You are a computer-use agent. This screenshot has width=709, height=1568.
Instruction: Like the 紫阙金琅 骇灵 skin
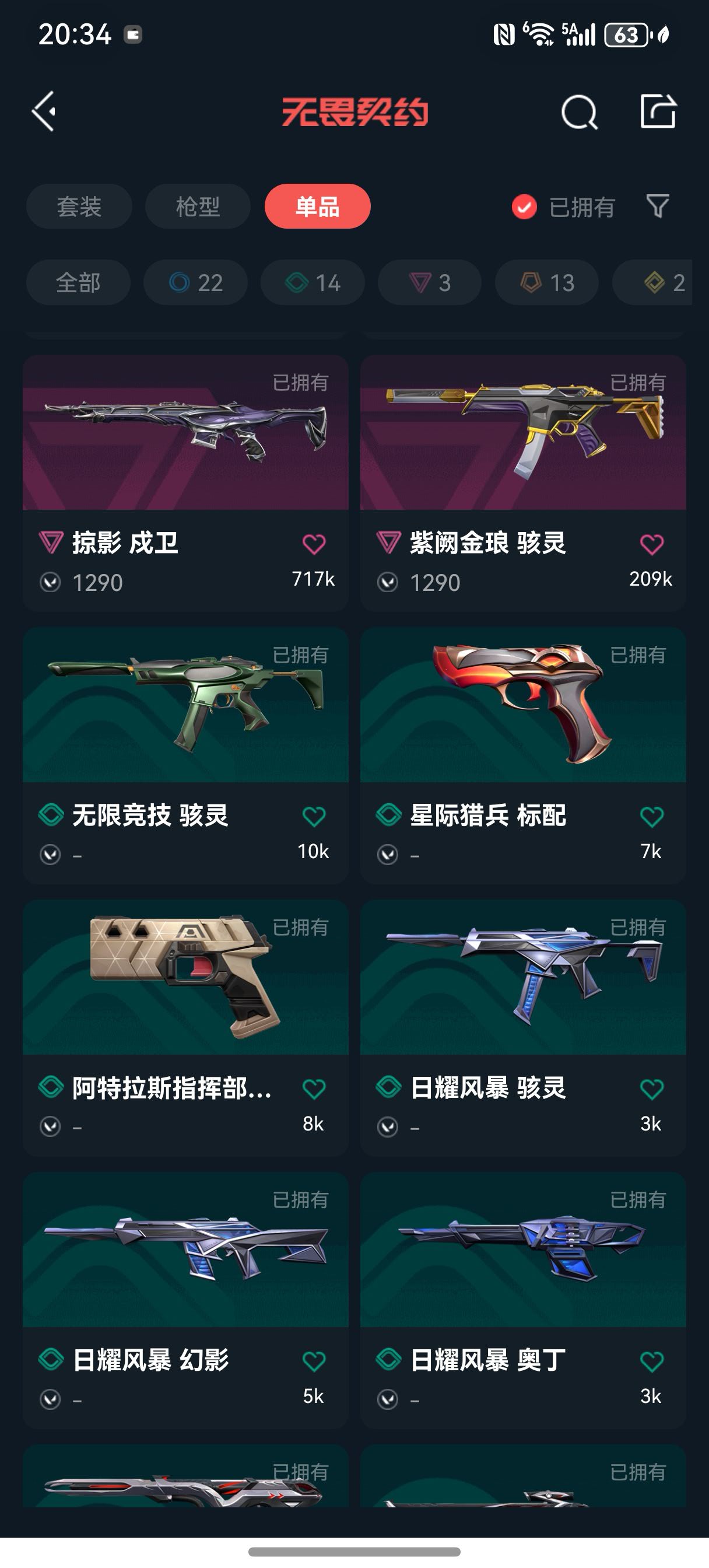652,544
